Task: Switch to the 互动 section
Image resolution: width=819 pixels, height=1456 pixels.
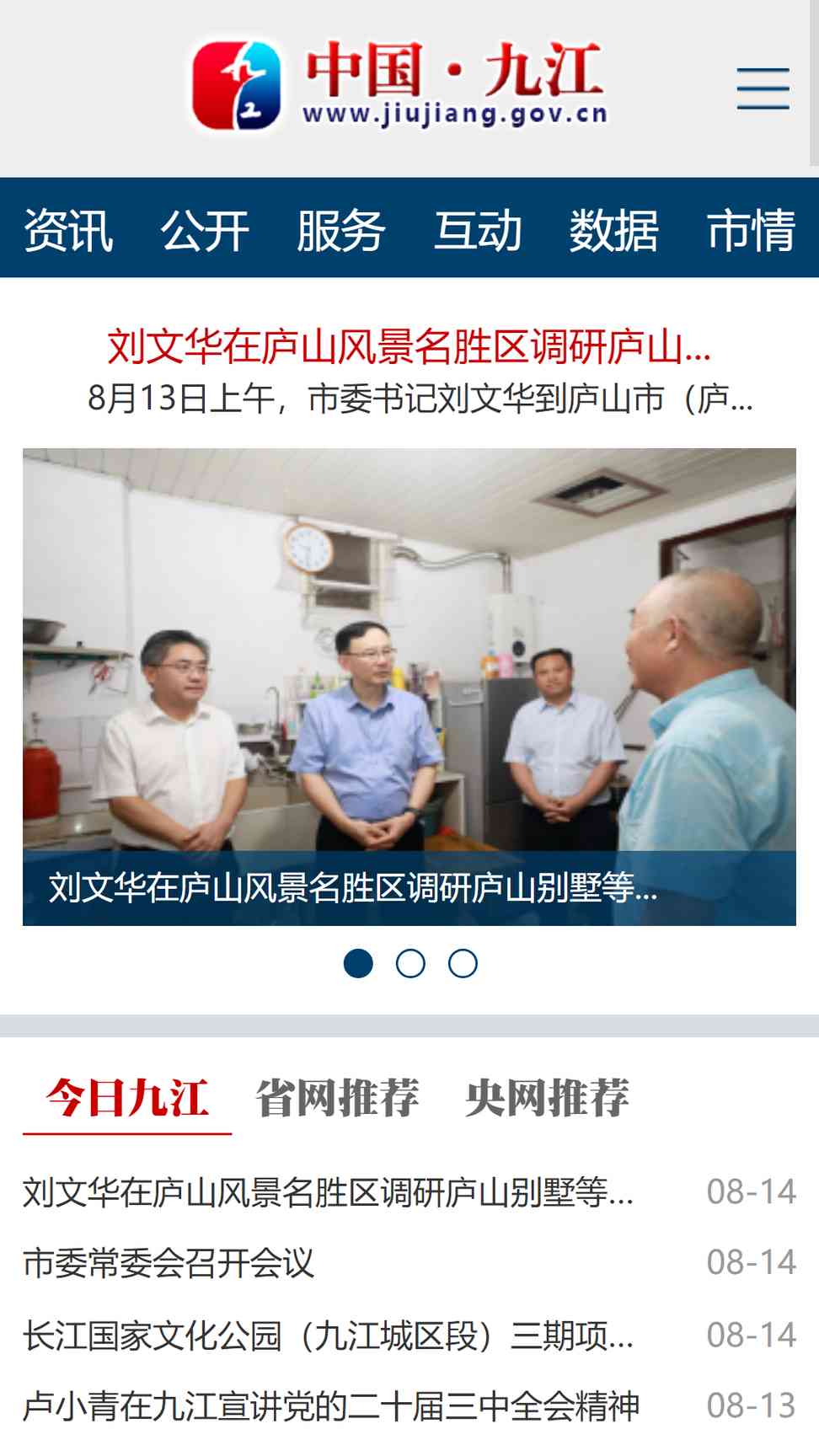Action: (478, 230)
